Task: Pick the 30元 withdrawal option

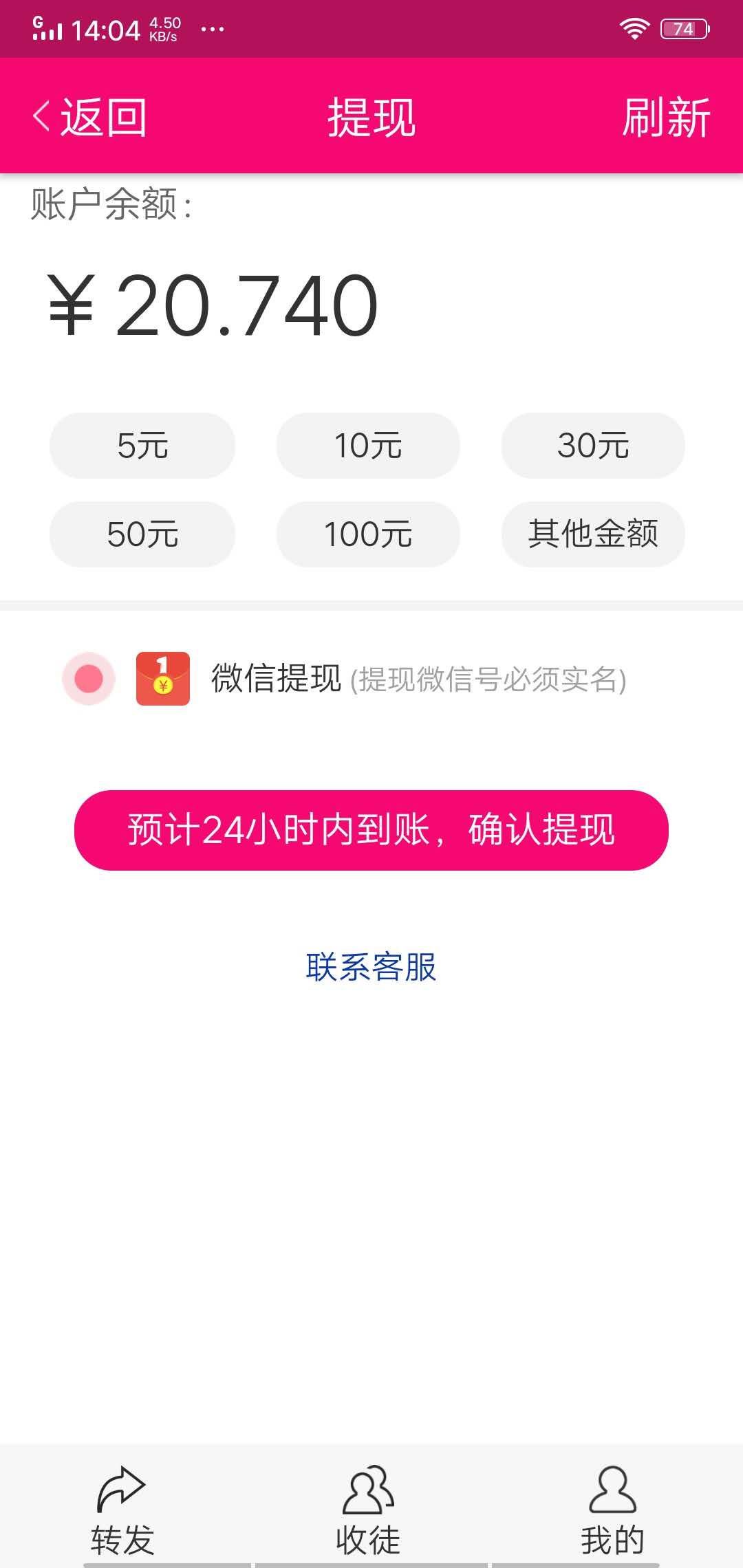Action: tap(593, 446)
